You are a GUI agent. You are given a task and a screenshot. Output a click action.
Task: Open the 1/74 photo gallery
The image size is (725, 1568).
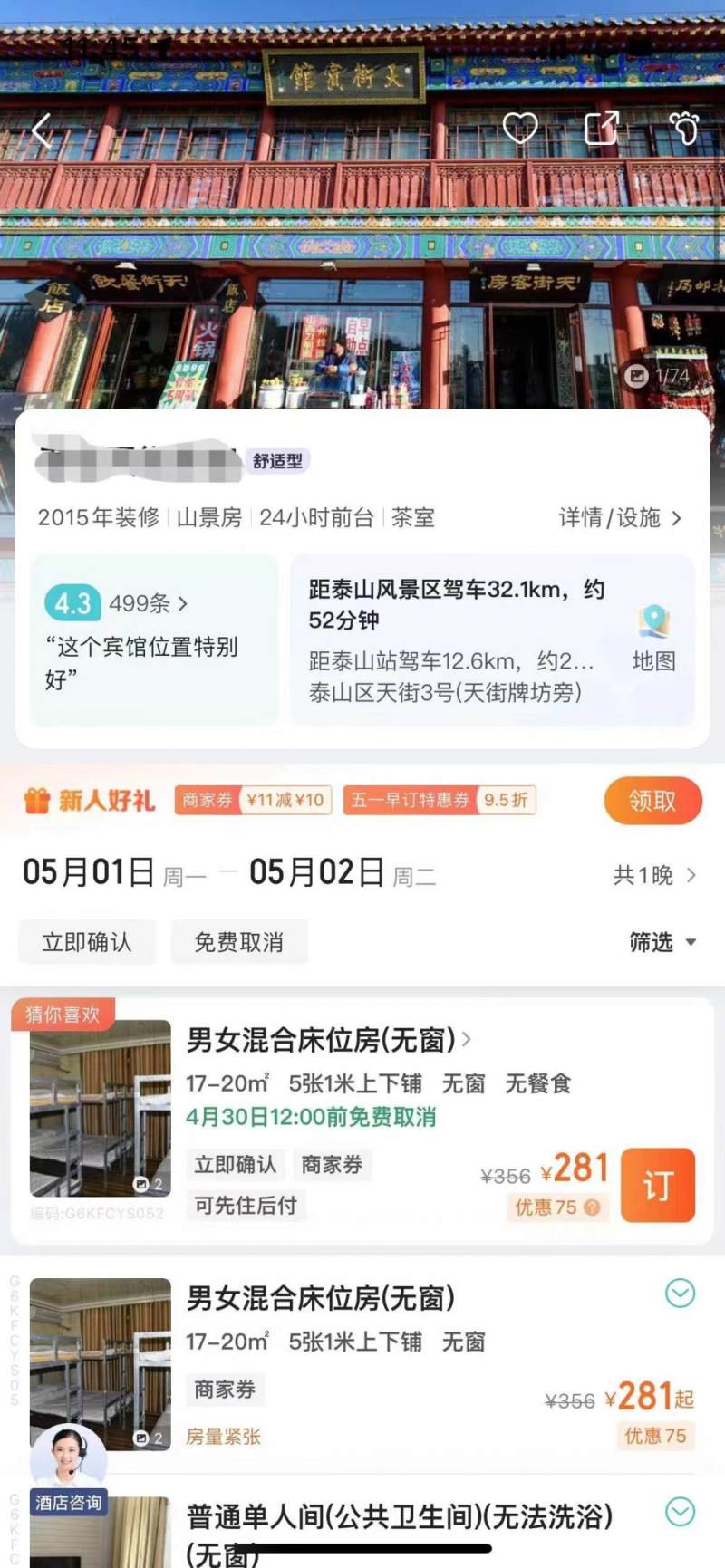pos(660,375)
